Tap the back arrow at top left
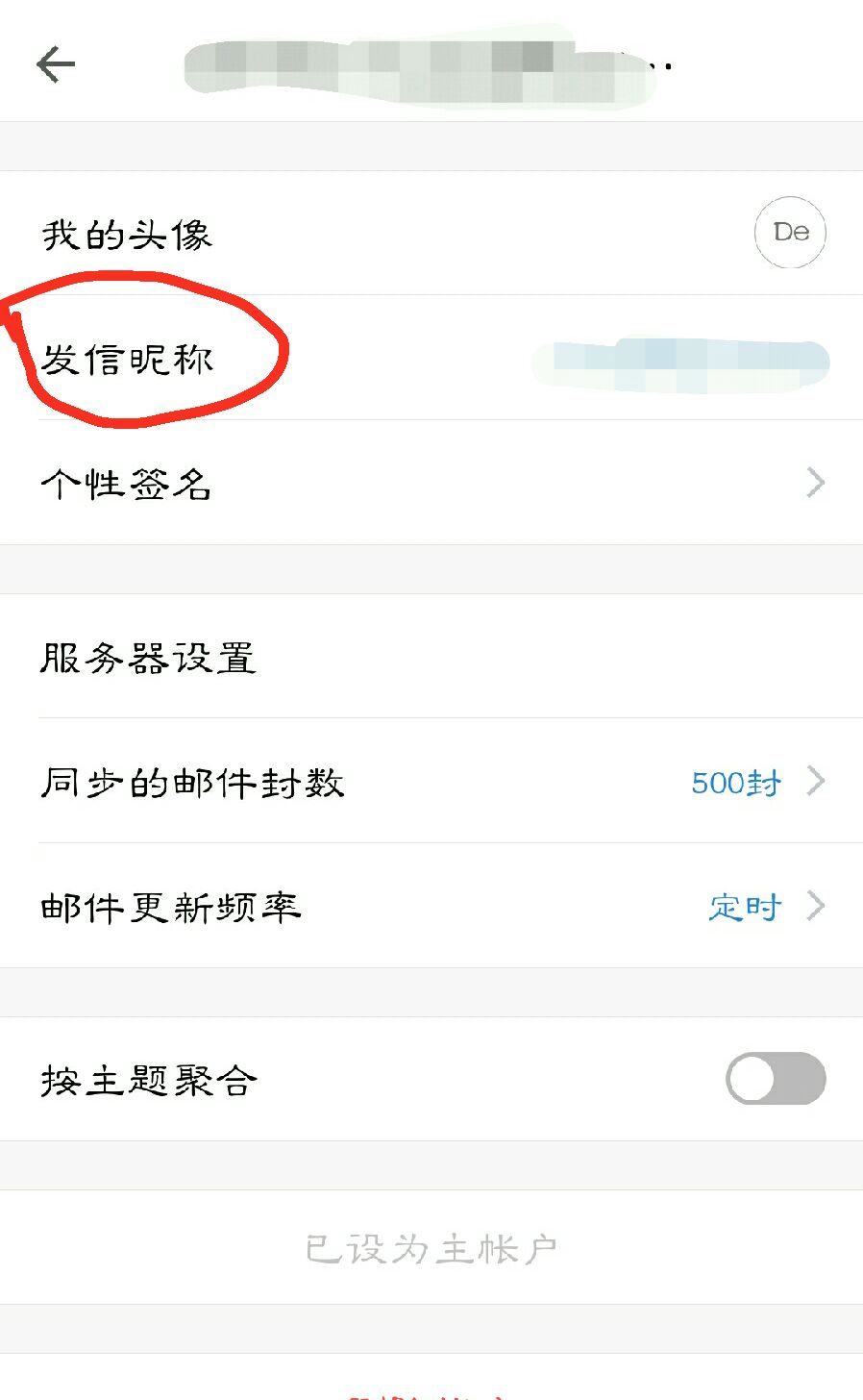Image resolution: width=863 pixels, height=1400 pixels. click(55, 62)
